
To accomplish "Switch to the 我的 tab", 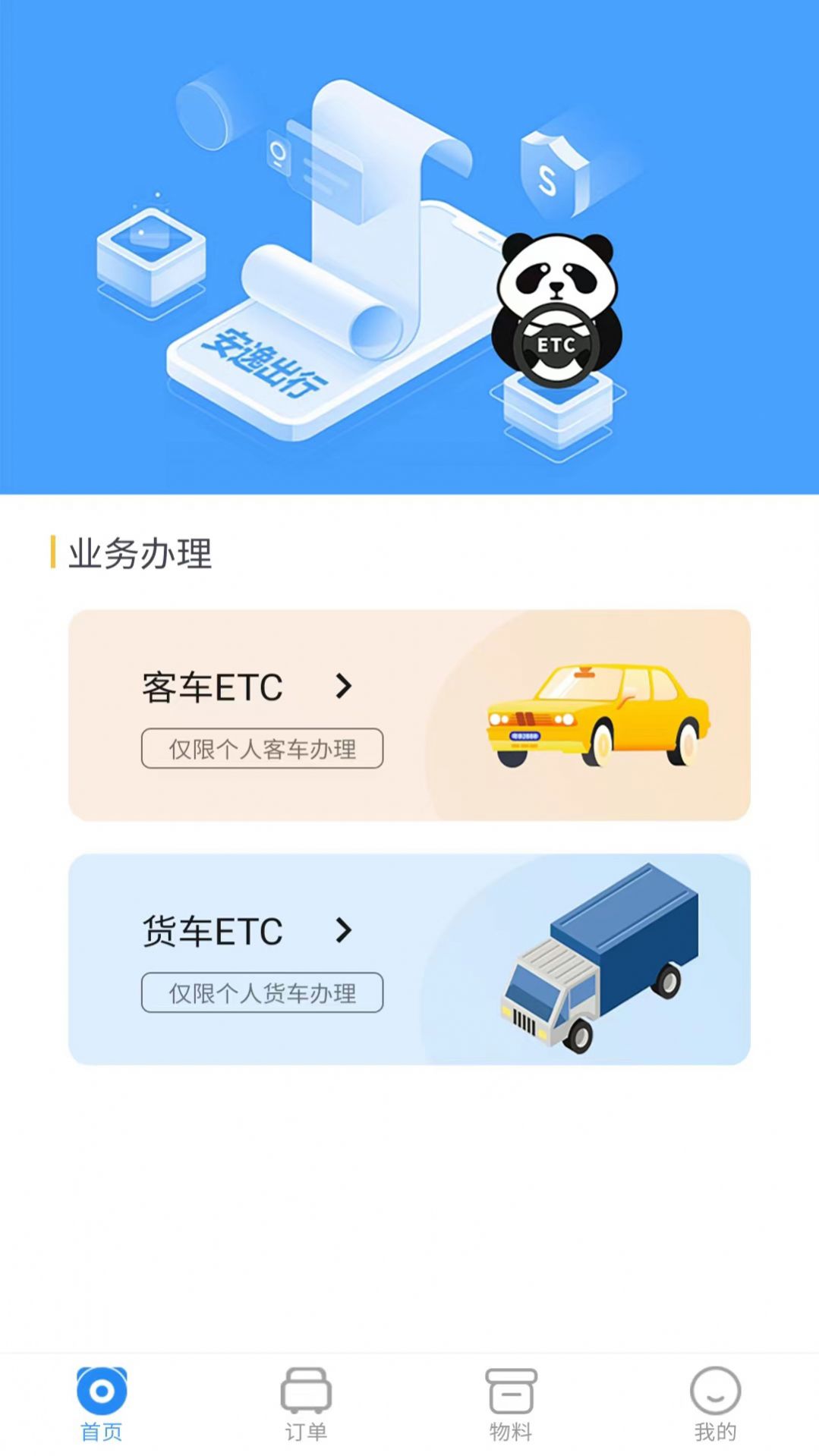I will click(715, 1404).
